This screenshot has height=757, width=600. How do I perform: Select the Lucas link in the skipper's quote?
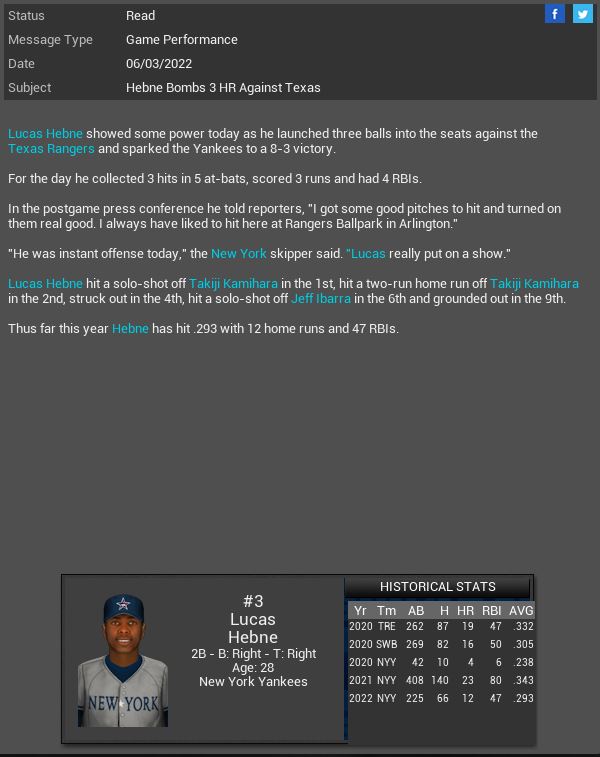(x=368, y=254)
